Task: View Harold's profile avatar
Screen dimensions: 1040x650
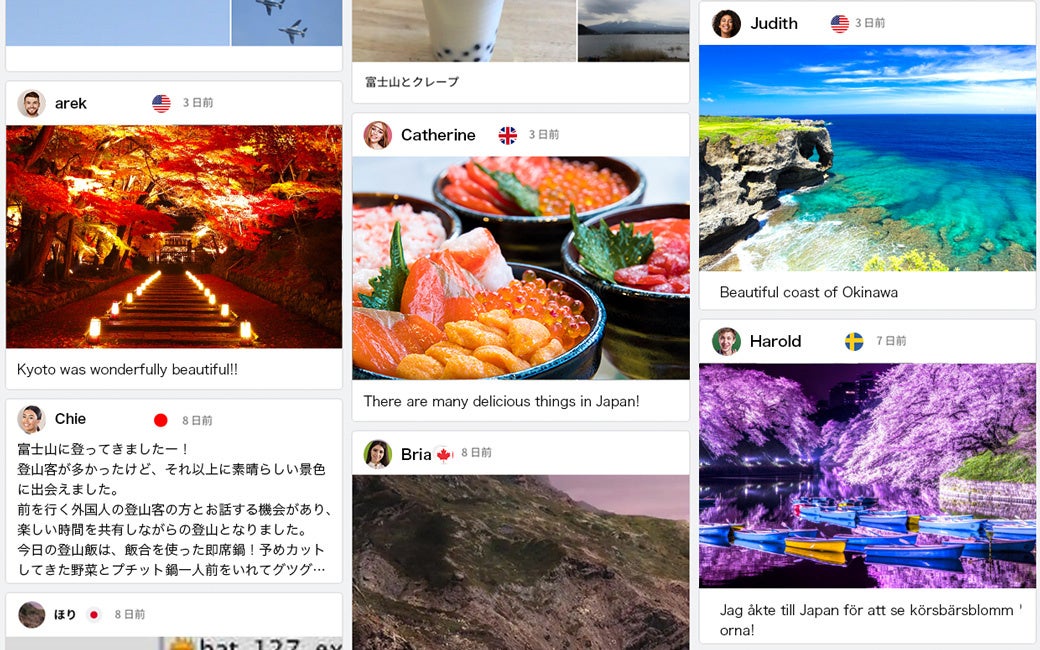Action: (726, 341)
